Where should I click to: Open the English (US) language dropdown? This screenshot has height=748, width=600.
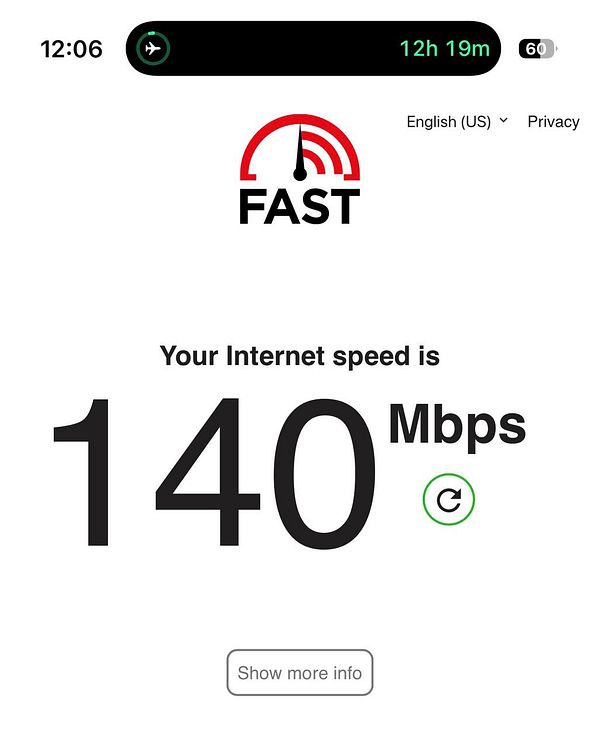tap(457, 122)
